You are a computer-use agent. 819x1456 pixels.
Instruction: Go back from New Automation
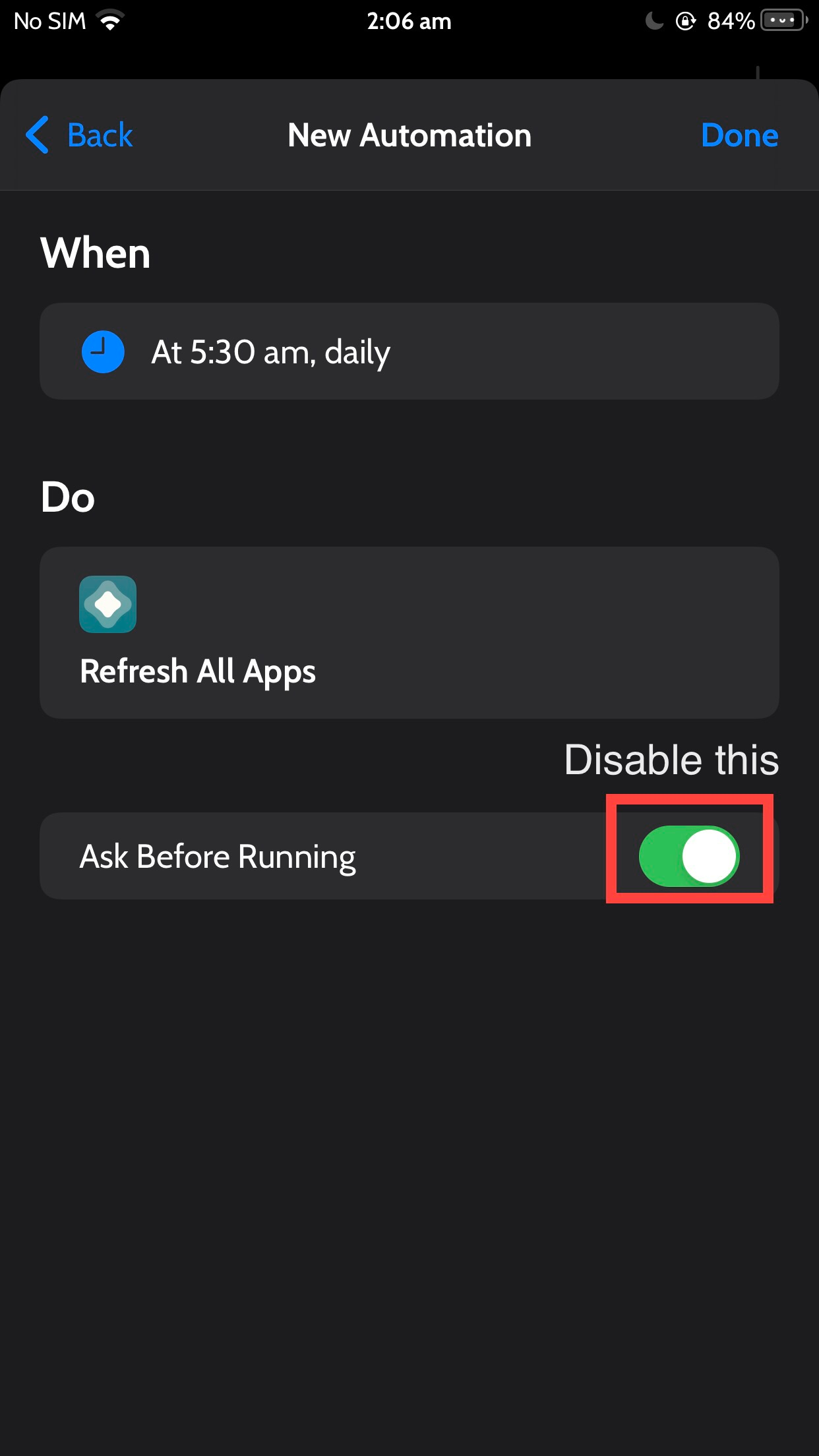coord(80,135)
